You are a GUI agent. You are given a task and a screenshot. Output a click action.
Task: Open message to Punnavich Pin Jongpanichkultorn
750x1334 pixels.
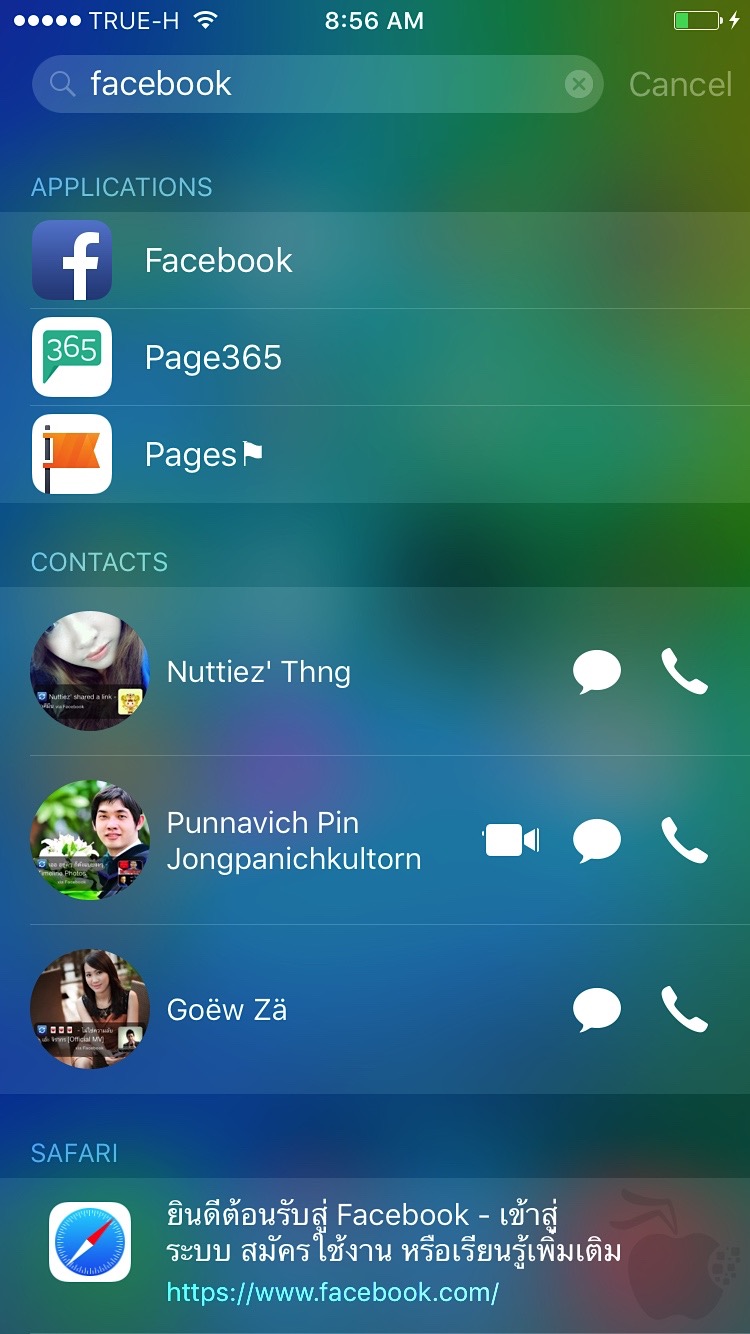point(597,841)
